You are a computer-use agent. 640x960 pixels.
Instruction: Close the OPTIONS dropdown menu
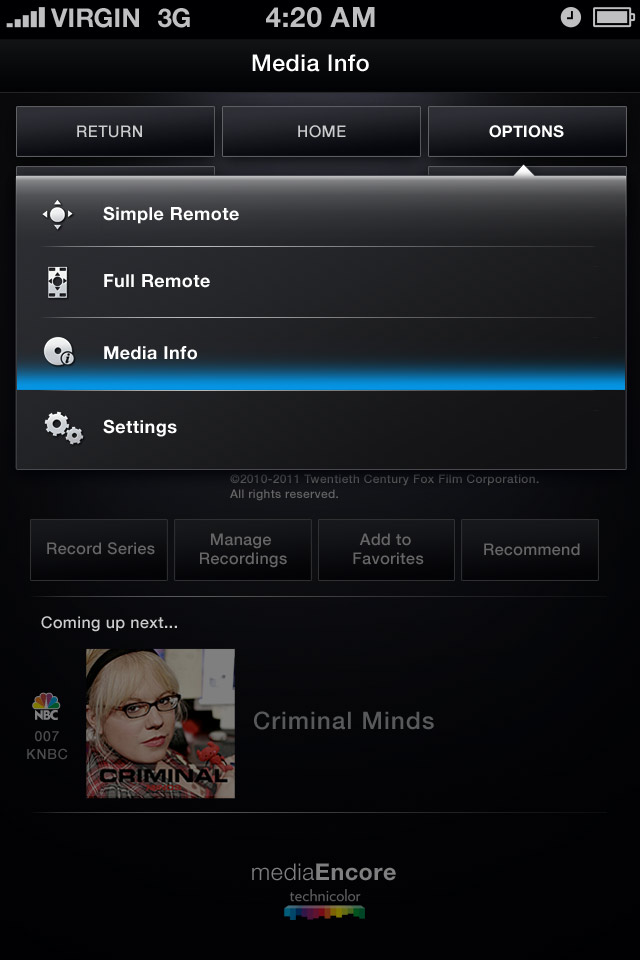526,132
